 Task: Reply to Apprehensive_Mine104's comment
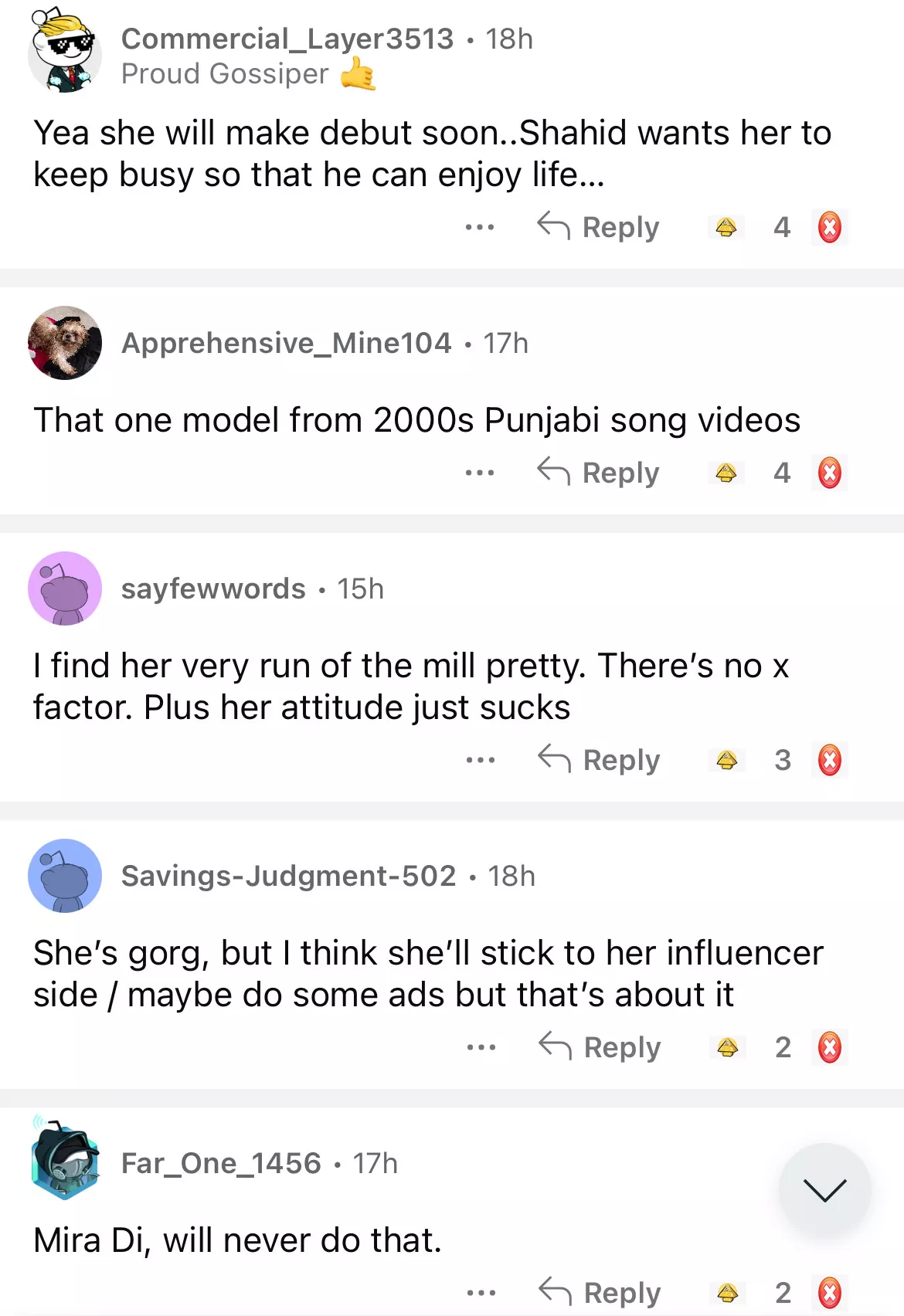(599, 473)
